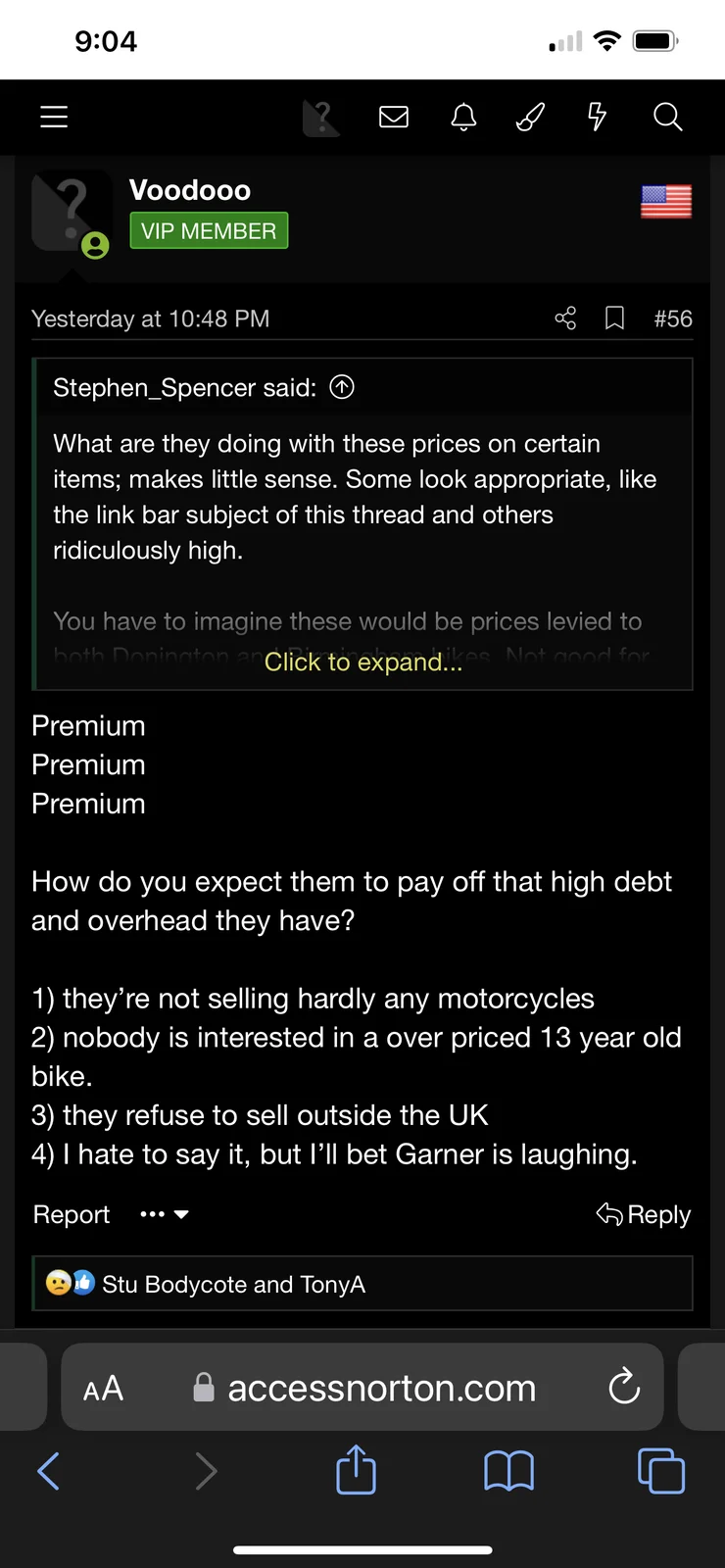Open the forum search magnifier
Image resolution: width=725 pixels, height=1568 pixels.
point(667,118)
